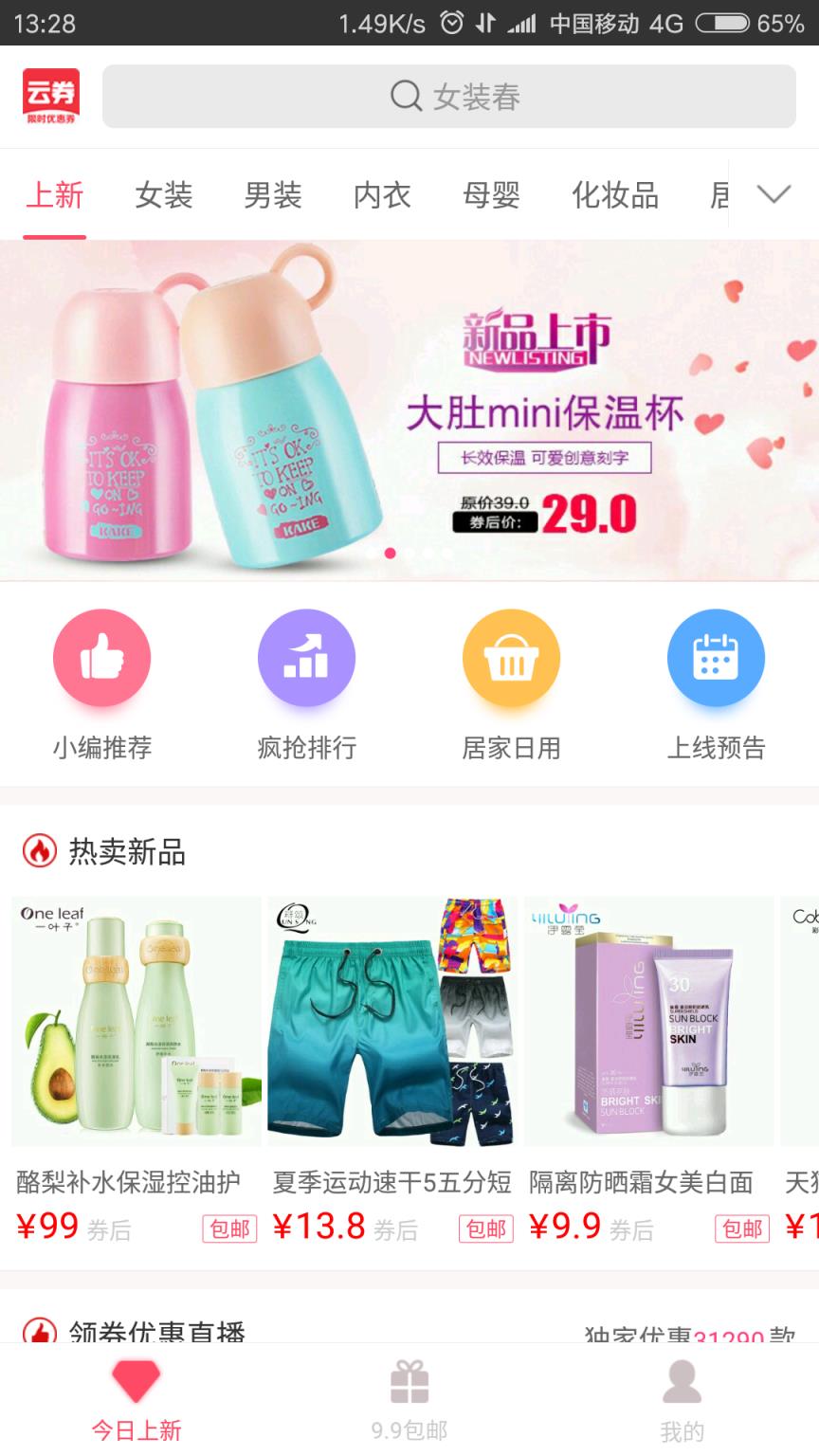Image resolution: width=819 pixels, height=1456 pixels.
Task: Tap the 我的 profile icon
Action: tap(681, 1384)
